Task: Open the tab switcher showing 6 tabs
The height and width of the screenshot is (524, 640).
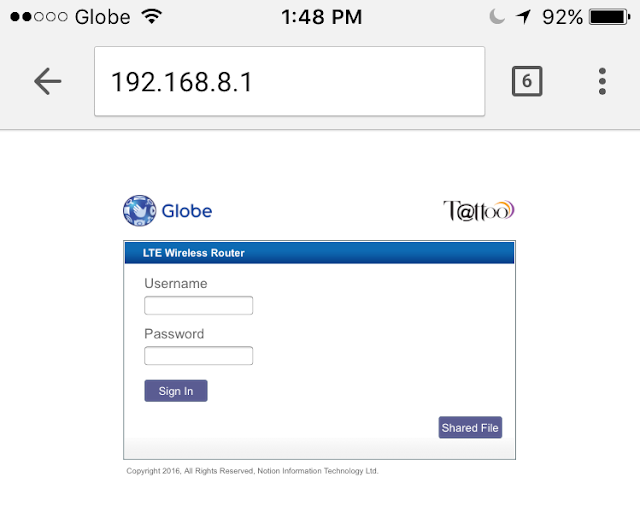Action: (527, 81)
